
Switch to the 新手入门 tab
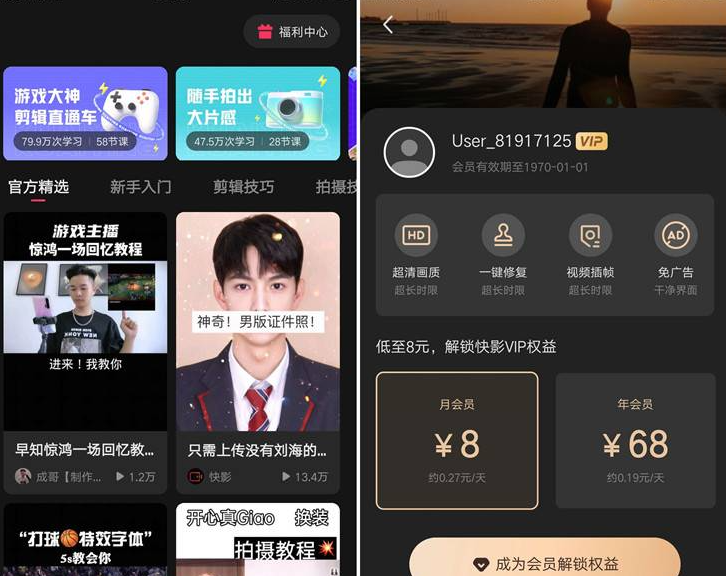point(140,187)
